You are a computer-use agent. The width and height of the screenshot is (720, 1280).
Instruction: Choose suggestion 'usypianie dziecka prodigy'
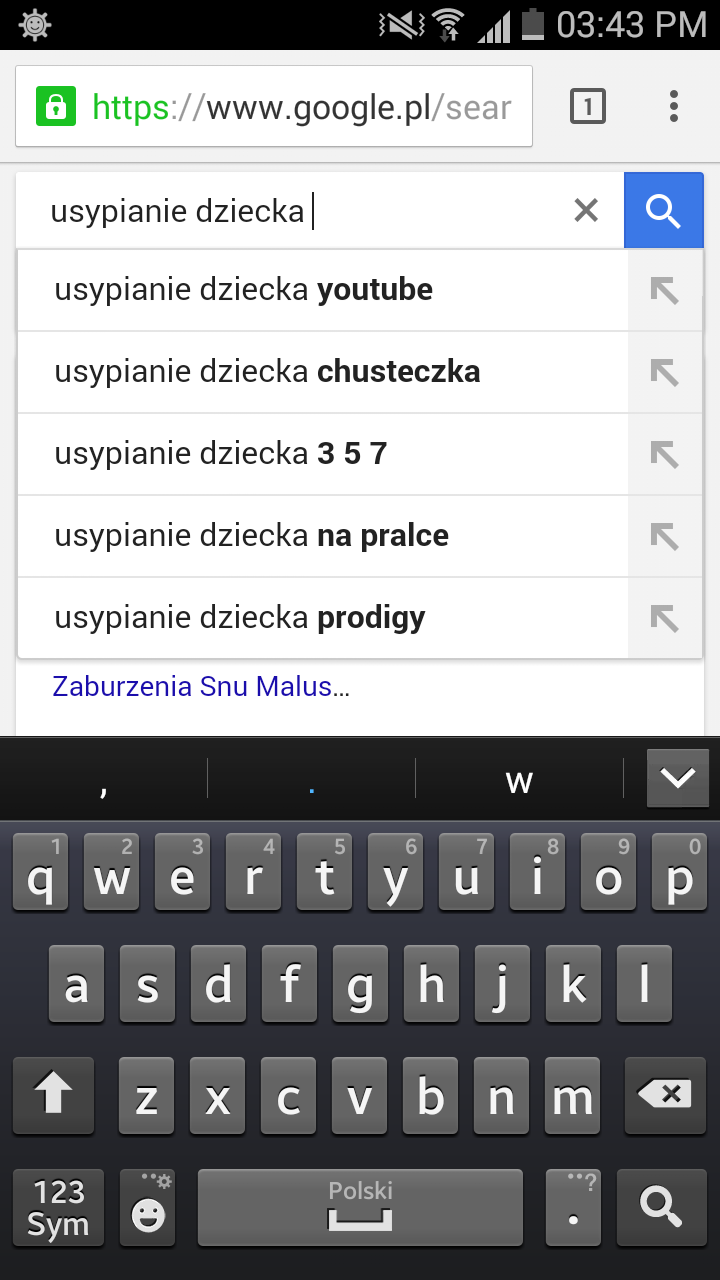pyautogui.click(x=323, y=618)
